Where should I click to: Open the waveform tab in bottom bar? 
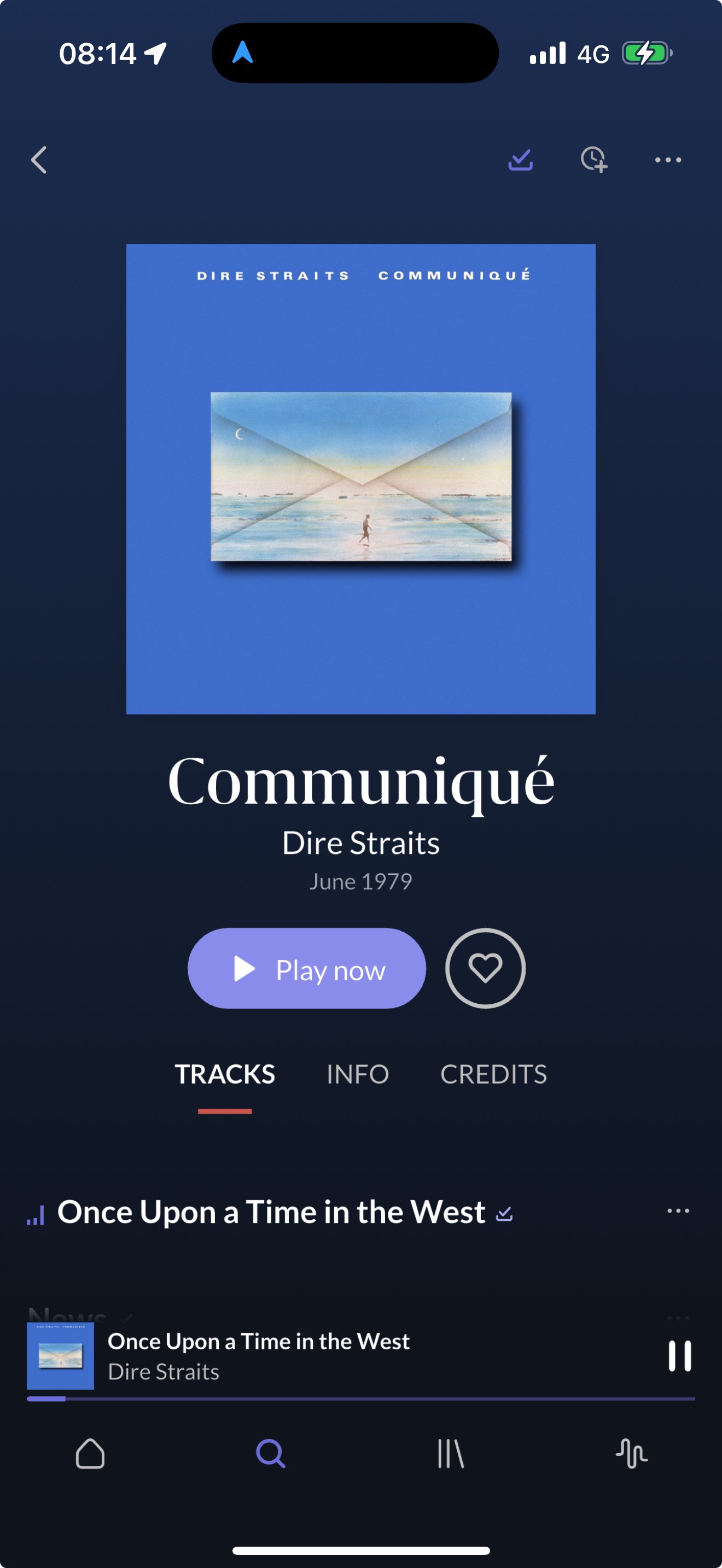coord(631,1454)
